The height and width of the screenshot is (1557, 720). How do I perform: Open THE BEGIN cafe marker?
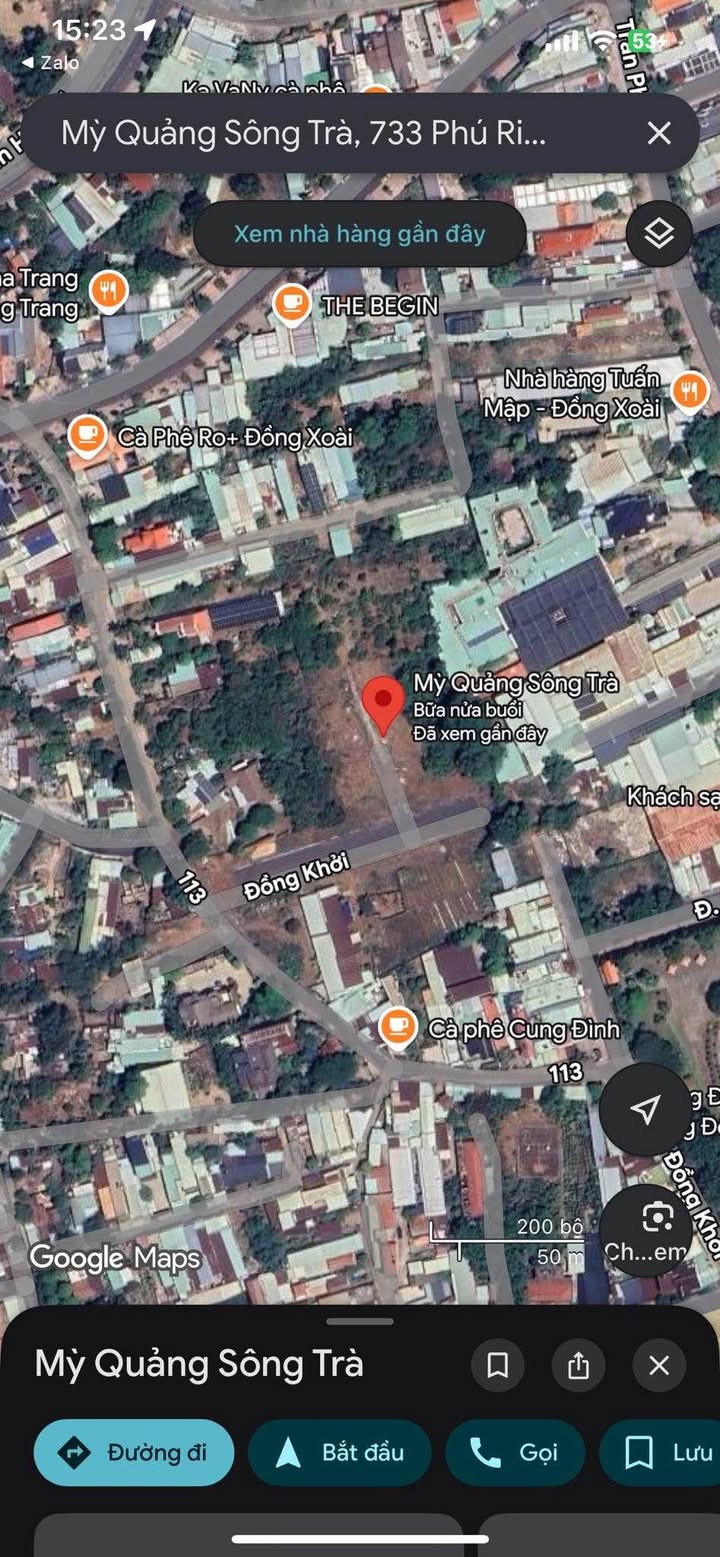[x=291, y=304]
